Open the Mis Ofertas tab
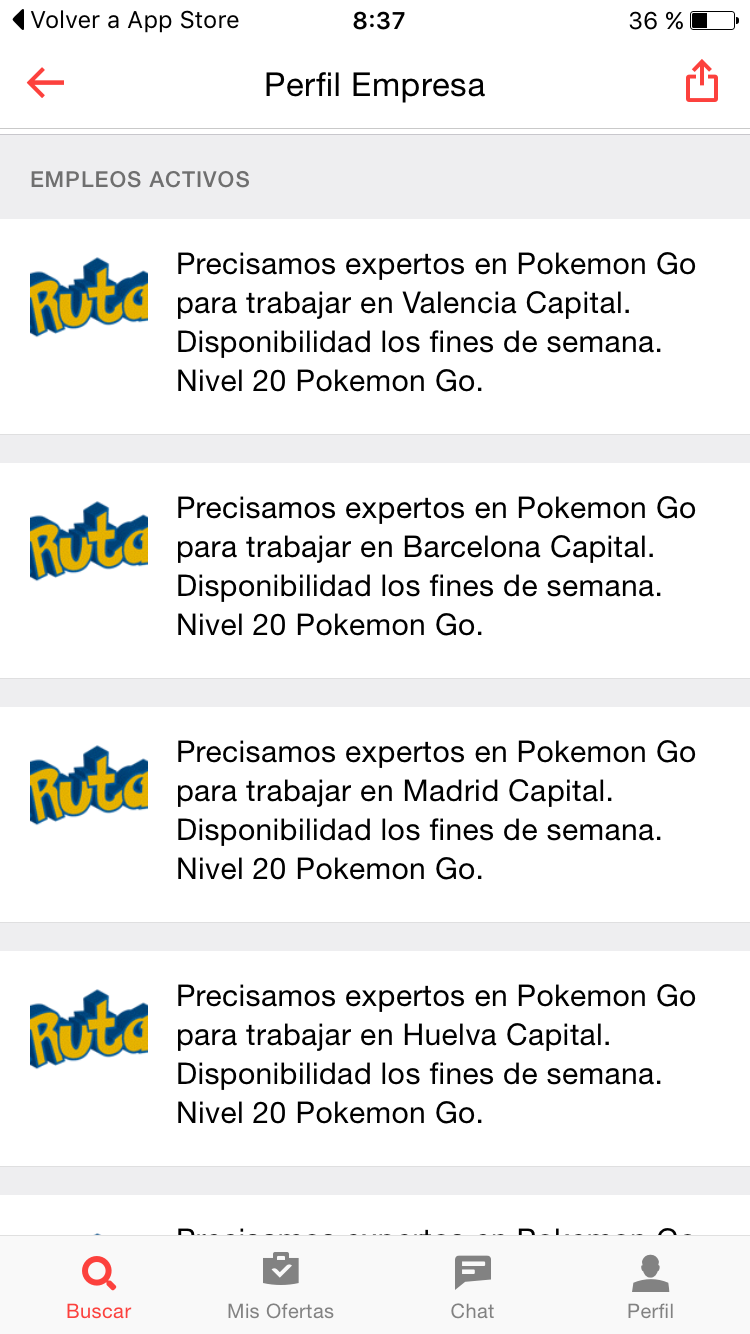 point(280,1287)
